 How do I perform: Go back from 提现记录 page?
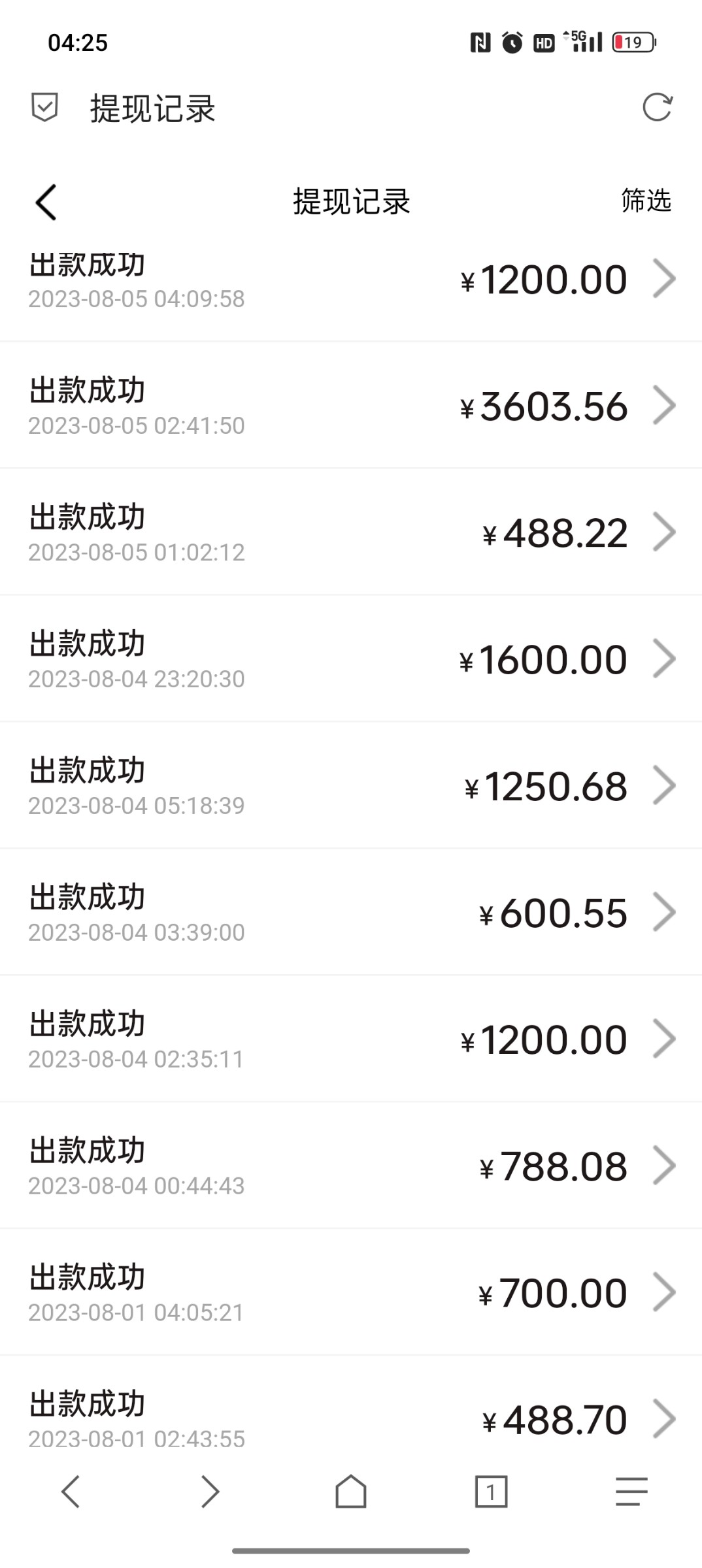coord(46,202)
